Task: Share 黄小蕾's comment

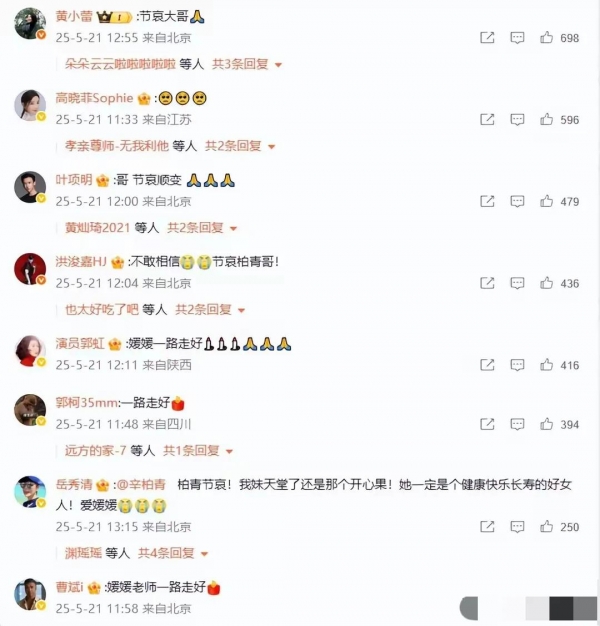Action: pyautogui.click(x=487, y=38)
